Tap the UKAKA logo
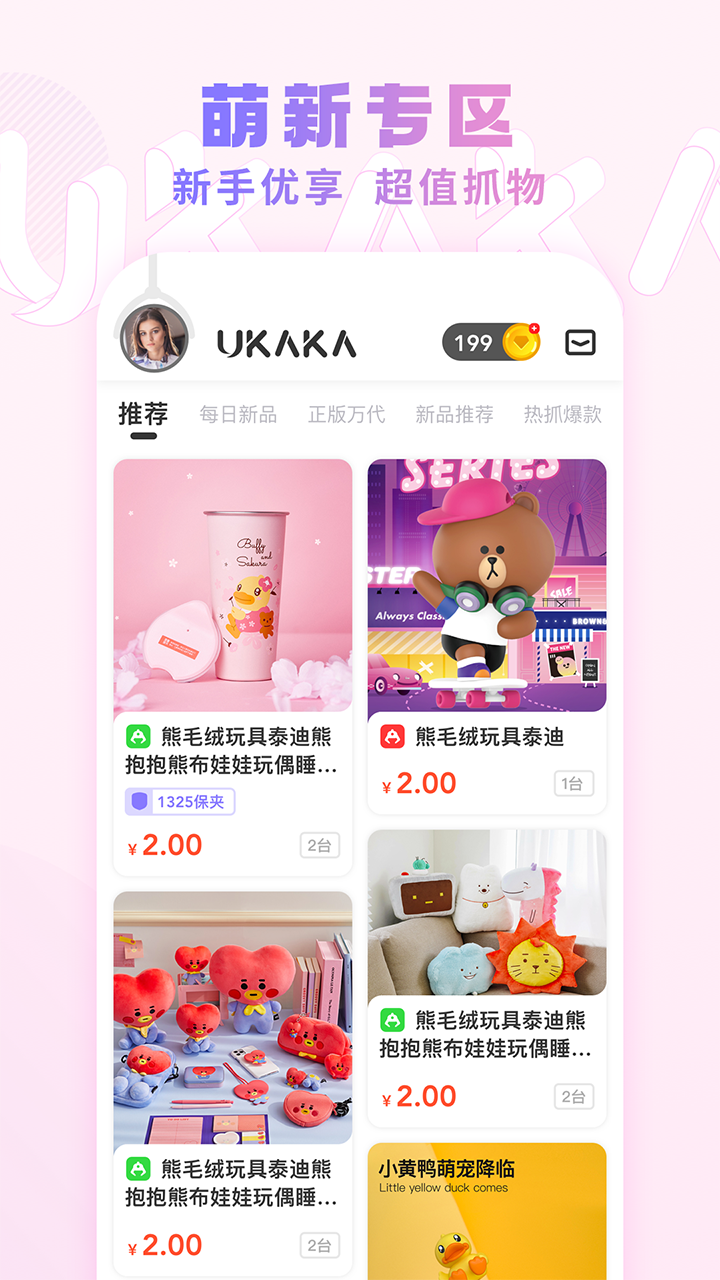The width and height of the screenshot is (720, 1280). (x=290, y=341)
